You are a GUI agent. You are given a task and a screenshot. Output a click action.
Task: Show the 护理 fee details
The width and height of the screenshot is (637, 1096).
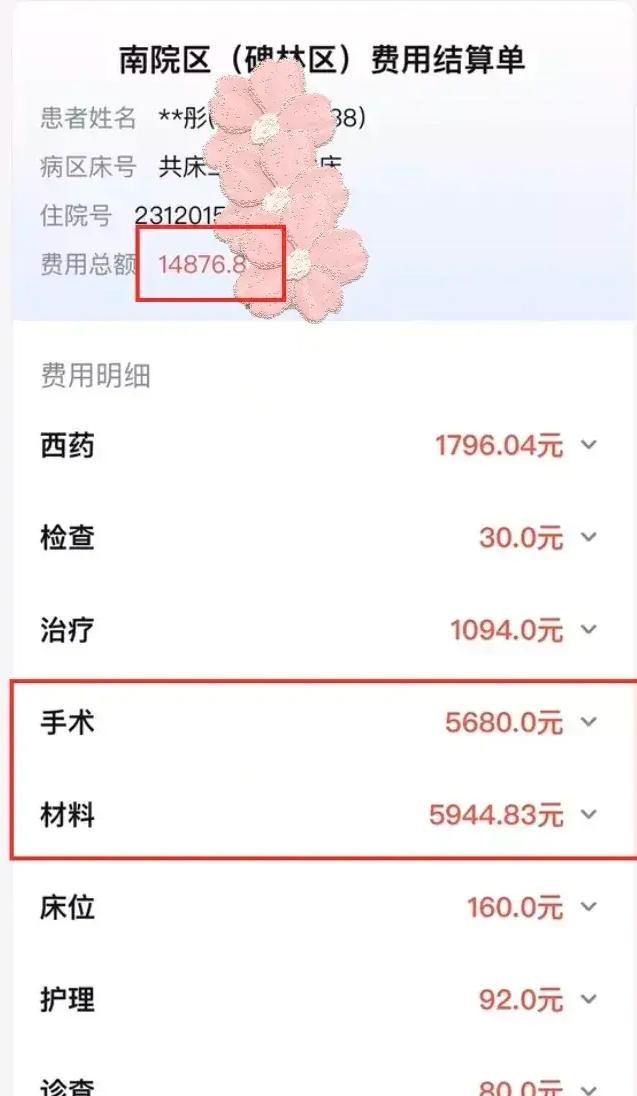click(x=589, y=1000)
